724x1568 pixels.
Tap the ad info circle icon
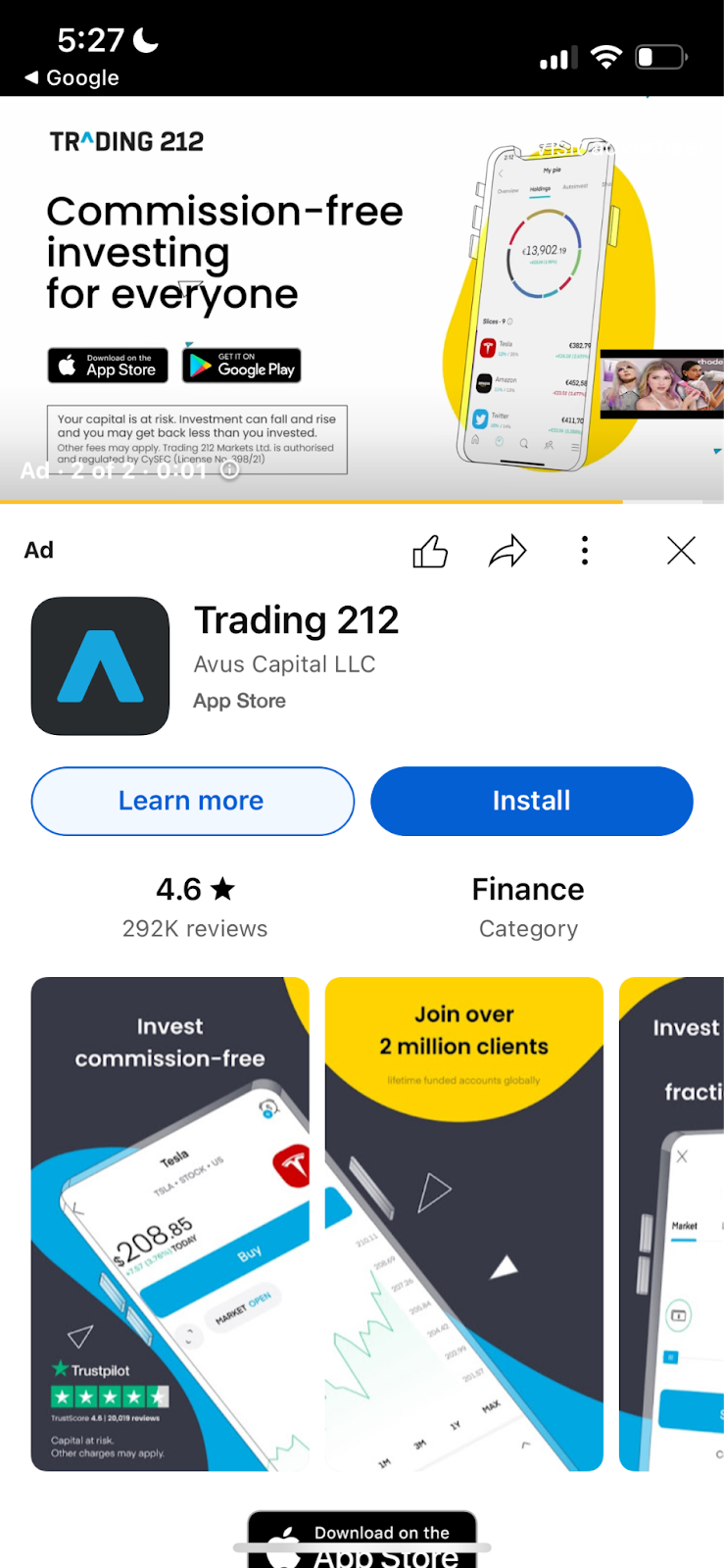click(x=228, y=471)
